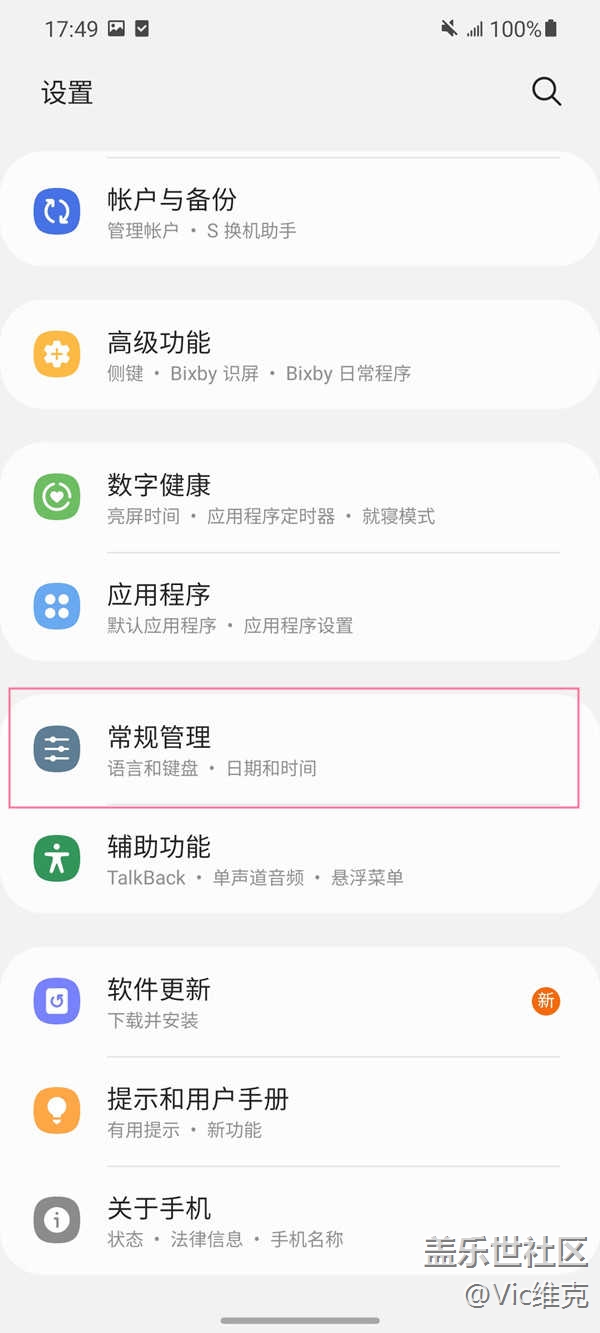
Task: Open the settings search icon
Action: tap(546, 92)
